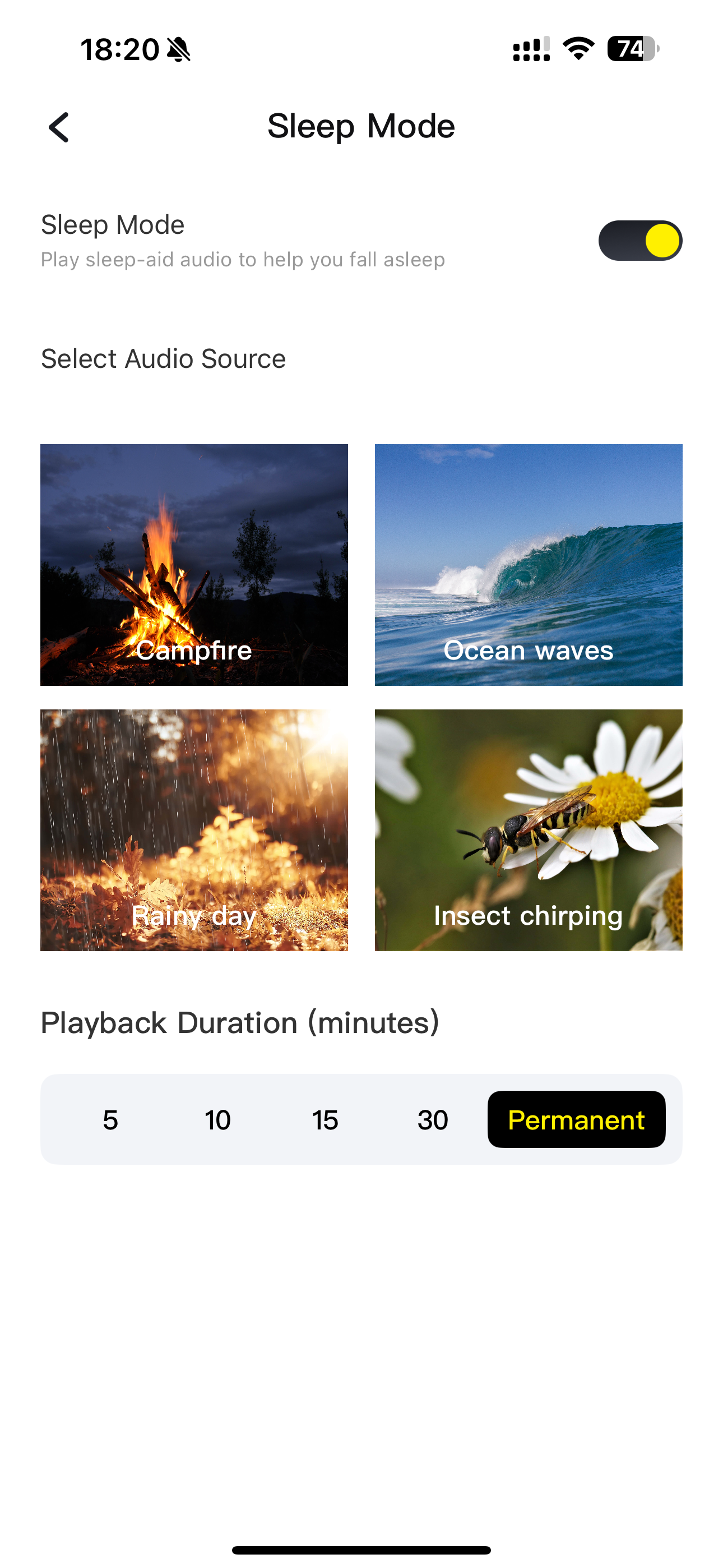The height and width of the screenshot is (1568, 723).
Task: Choose Ocean waves as audio source
Action: (x=529, y=564)
